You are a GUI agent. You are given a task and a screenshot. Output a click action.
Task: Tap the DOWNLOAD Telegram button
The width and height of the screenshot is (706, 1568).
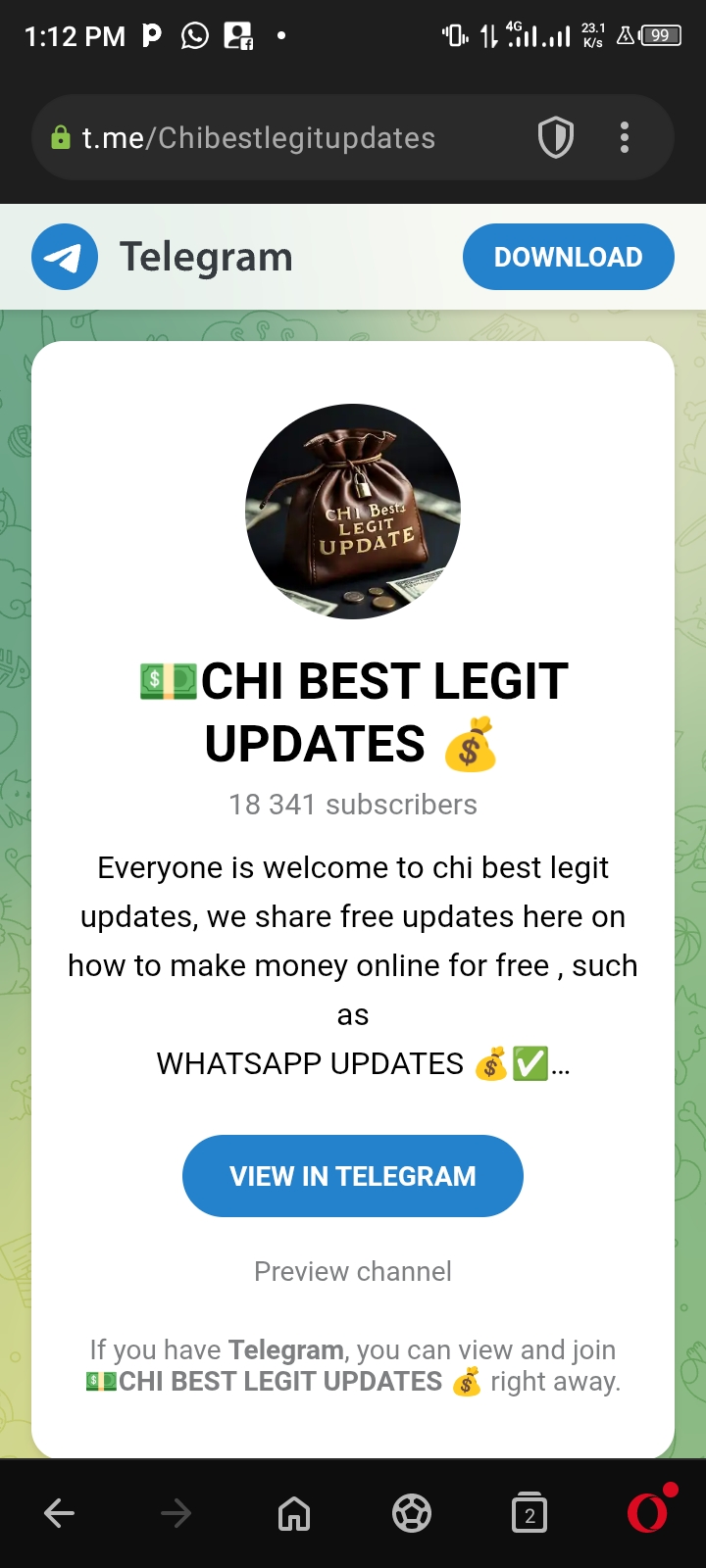568,257
